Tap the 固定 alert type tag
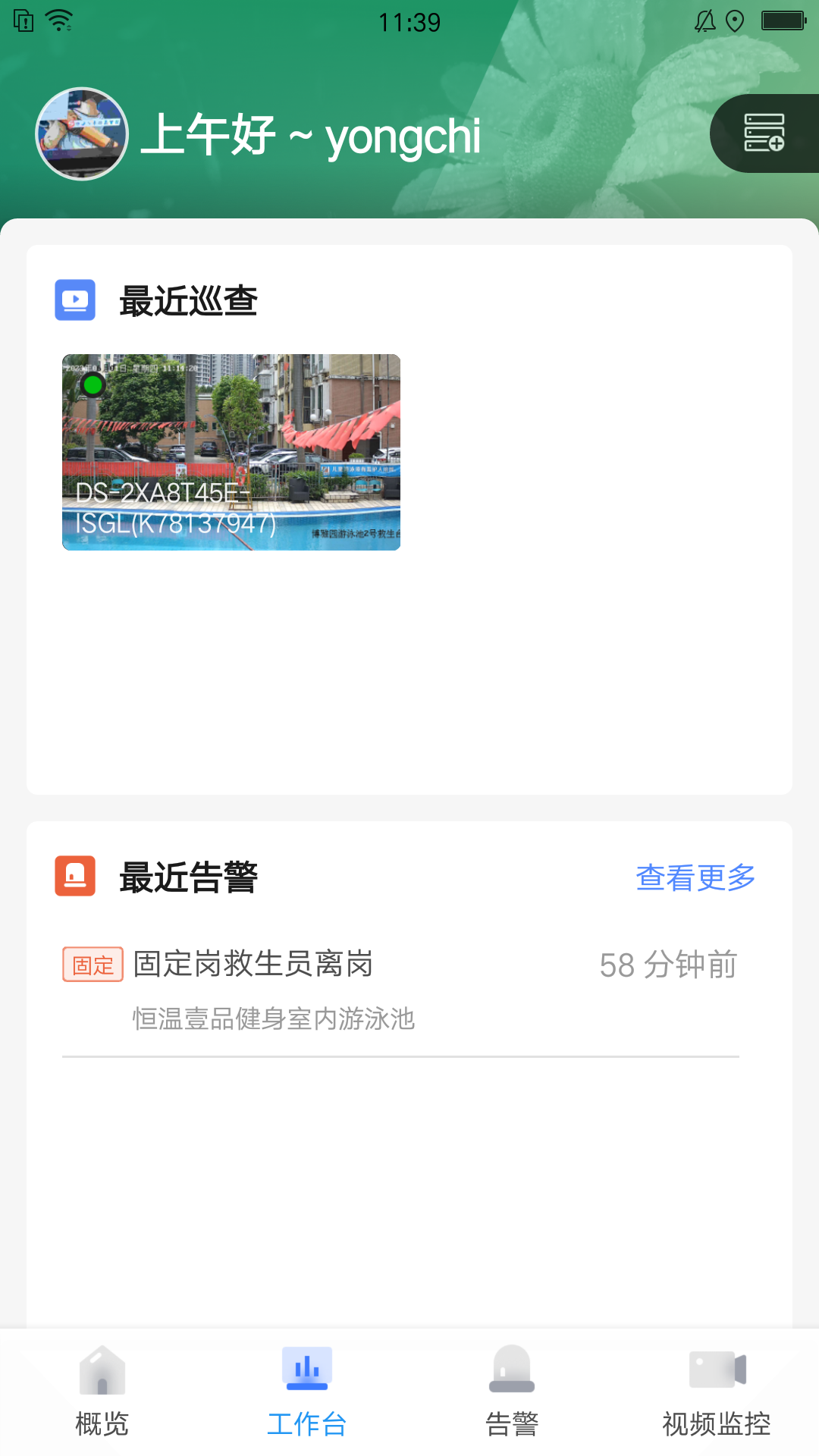Image resolution: width=819 pixels, height=1456 pixels. click(93, 965)
